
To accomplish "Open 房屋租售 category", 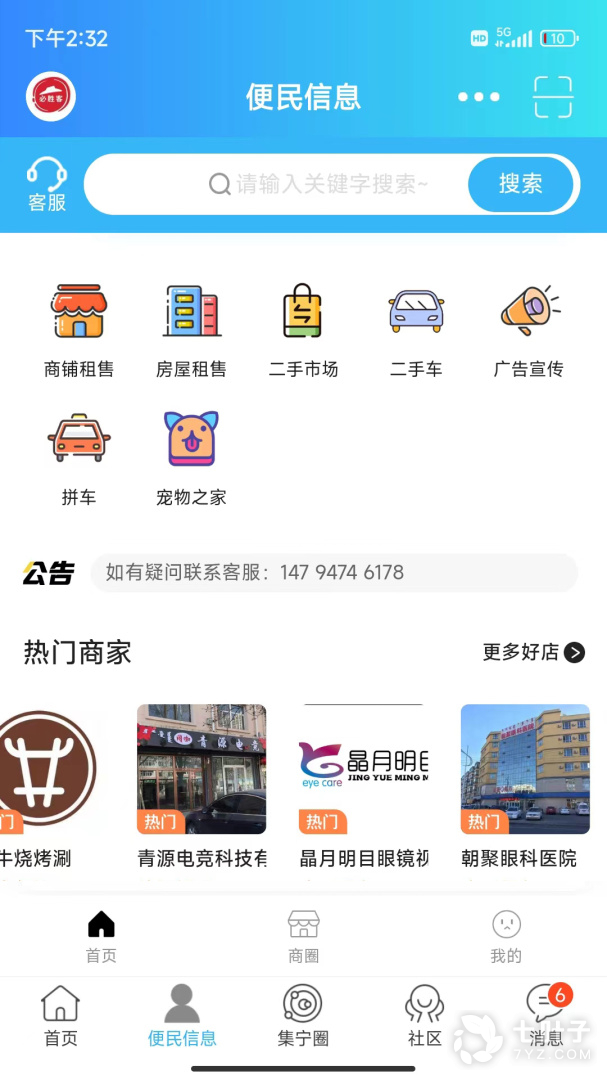I will [x=191, y=330].
